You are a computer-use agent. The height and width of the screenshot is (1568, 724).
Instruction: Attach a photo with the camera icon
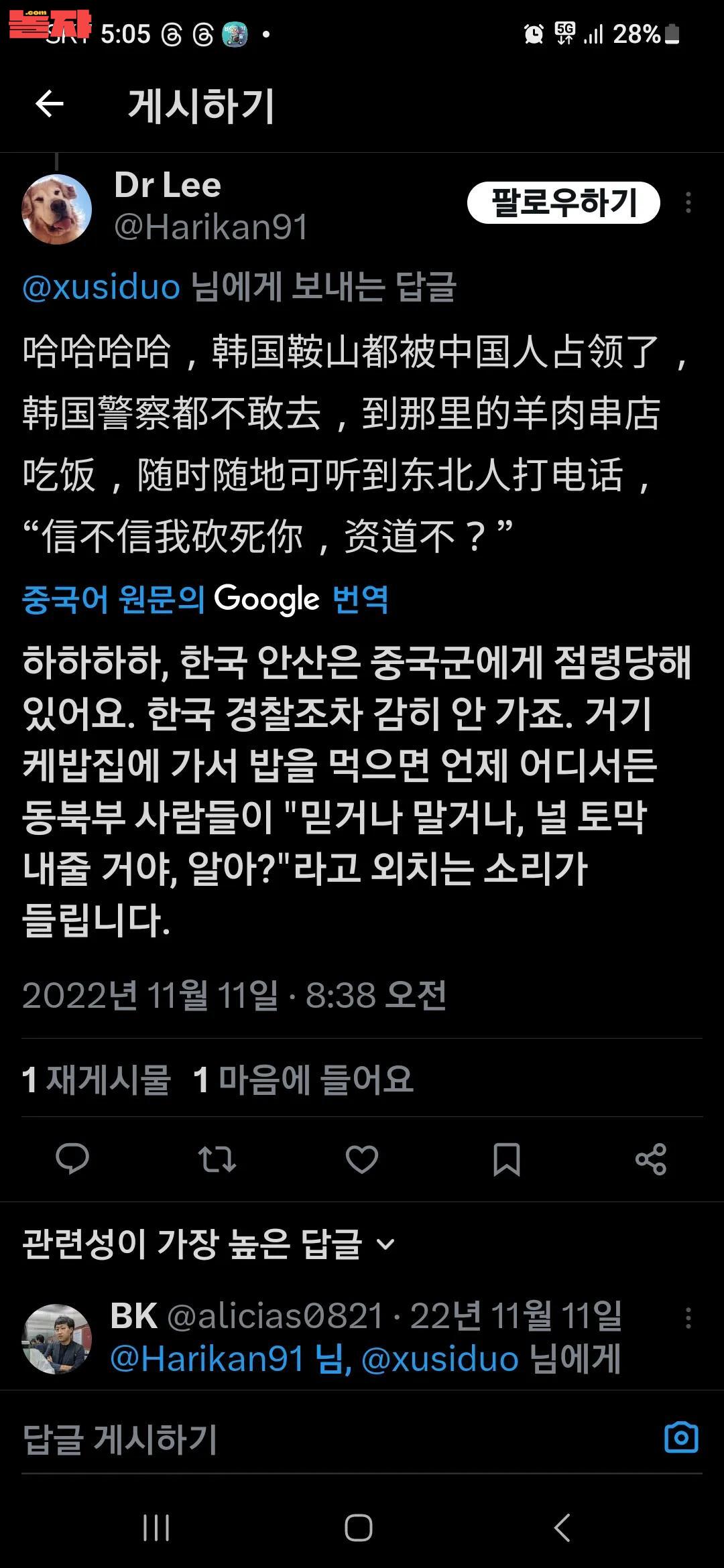[x=681, y=1438]
